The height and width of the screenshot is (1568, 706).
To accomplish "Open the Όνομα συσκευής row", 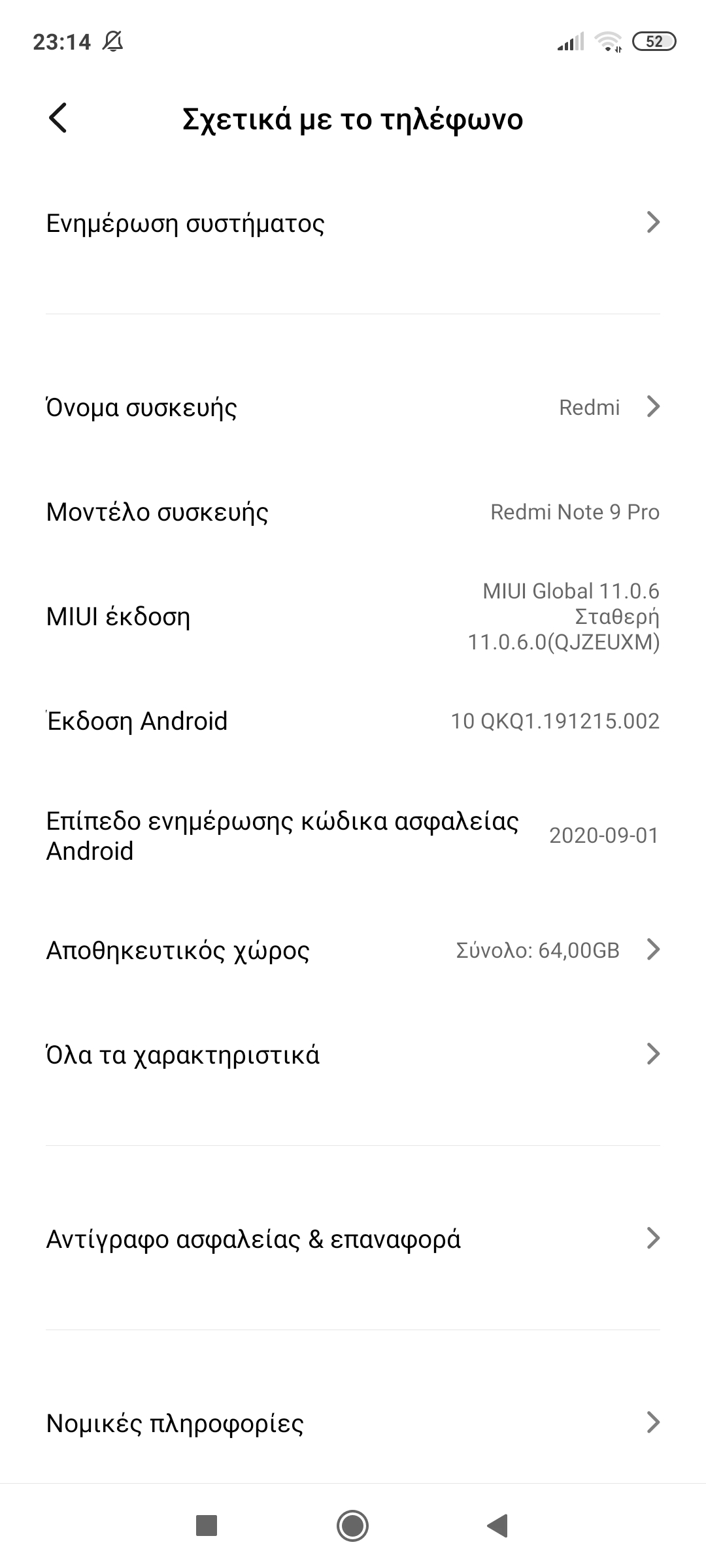I will [x=353, y=407].
